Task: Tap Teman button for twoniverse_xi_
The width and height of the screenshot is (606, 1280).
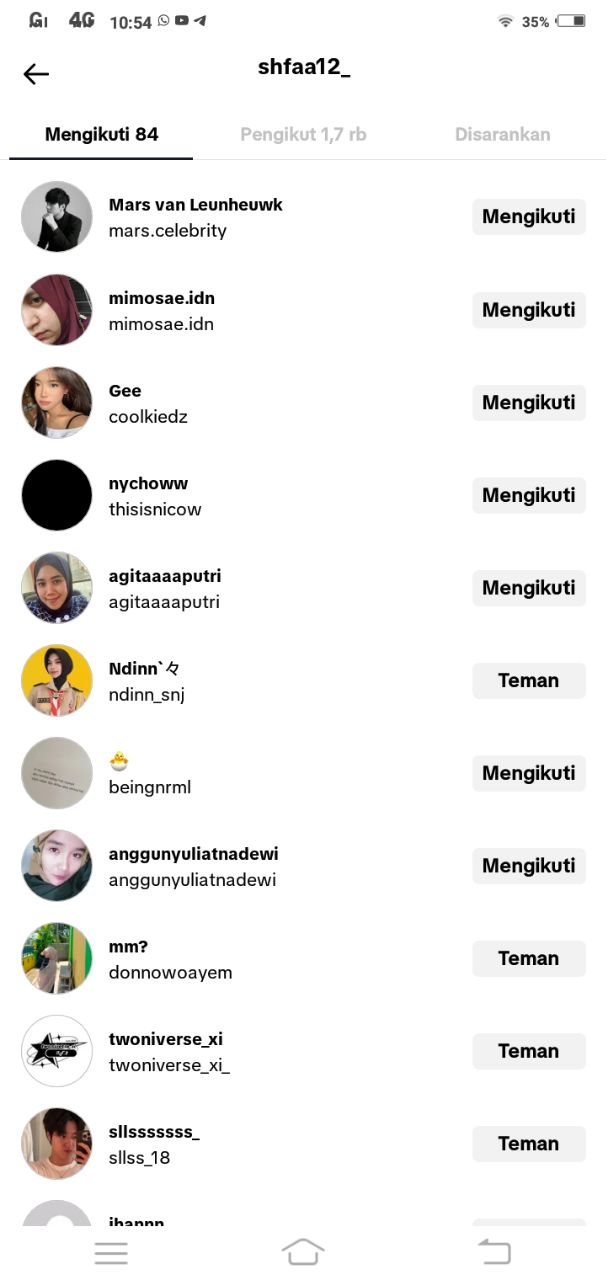Action: pyautogui.click(x=528, y=1051)
